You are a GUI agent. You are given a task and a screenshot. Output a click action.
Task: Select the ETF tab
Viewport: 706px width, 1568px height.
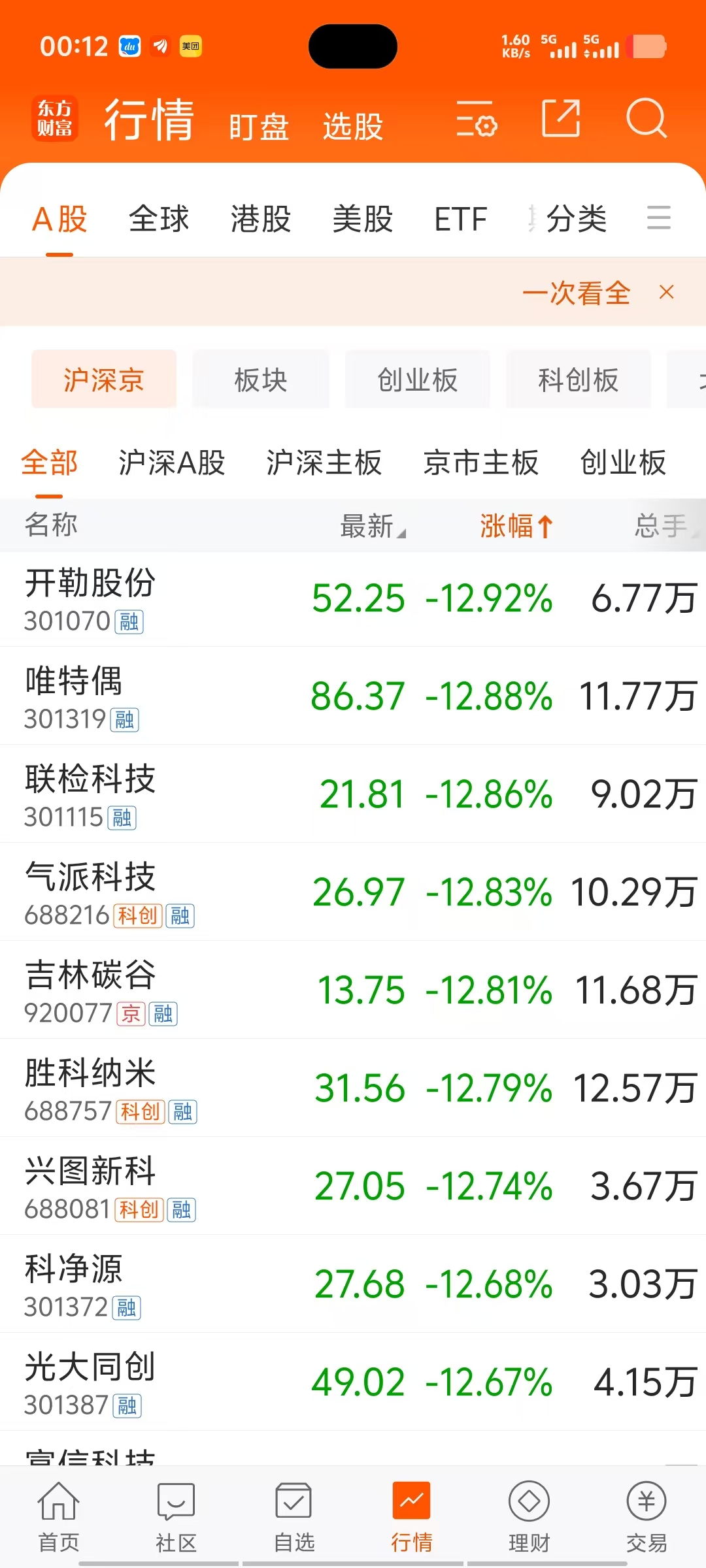pyautogui.click(x=461, y=218)
